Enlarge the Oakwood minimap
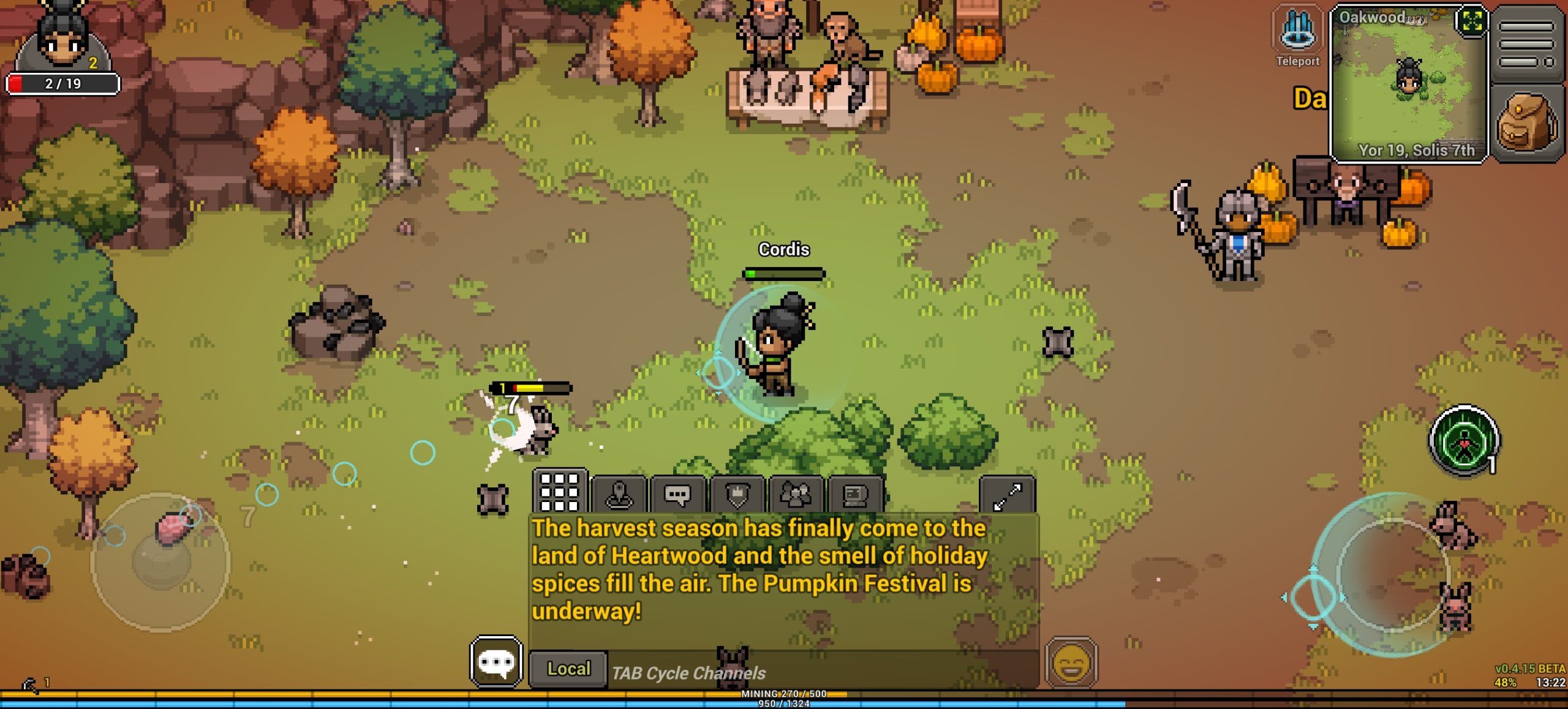This screenshot has width=1568, height=709. [1471, 21]
